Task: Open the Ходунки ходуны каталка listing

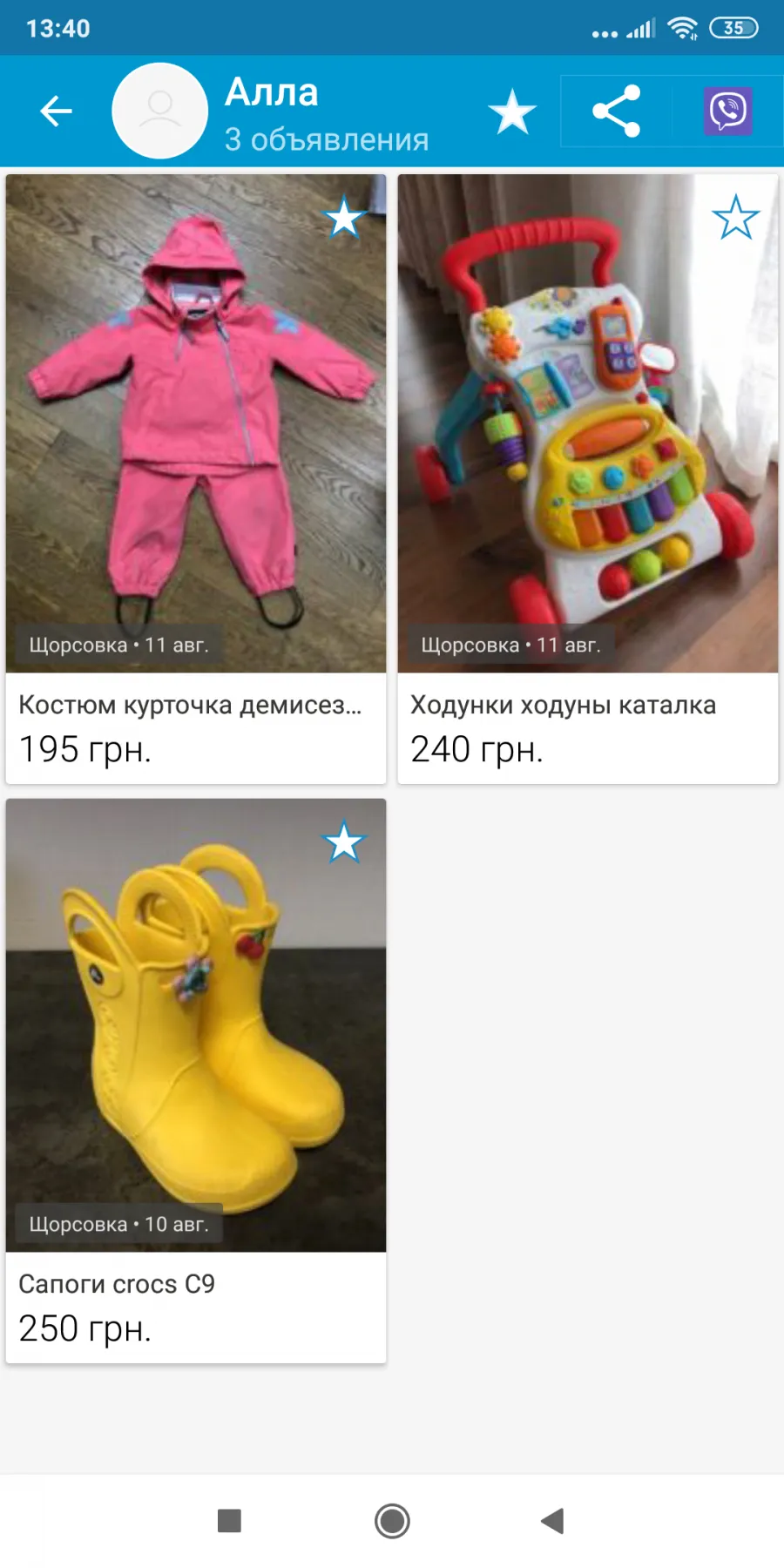Action: coord(588,479)
